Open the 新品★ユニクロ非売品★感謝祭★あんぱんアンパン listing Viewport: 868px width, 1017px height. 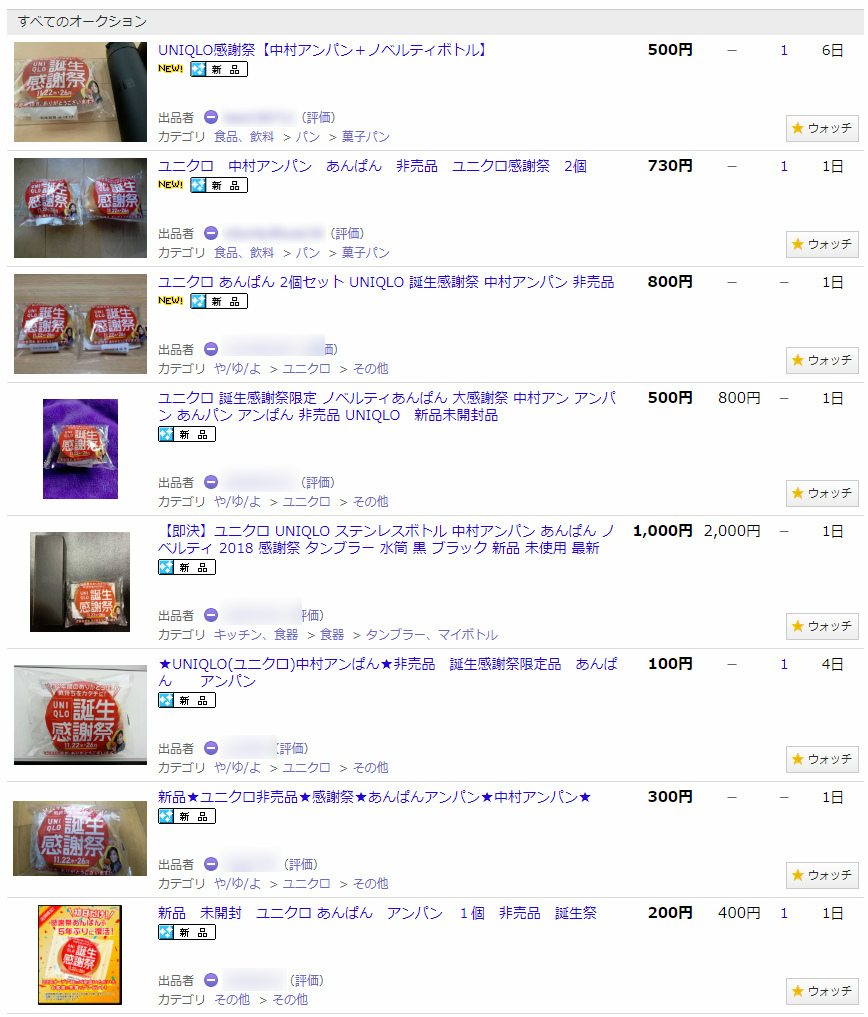pos(375,797)
